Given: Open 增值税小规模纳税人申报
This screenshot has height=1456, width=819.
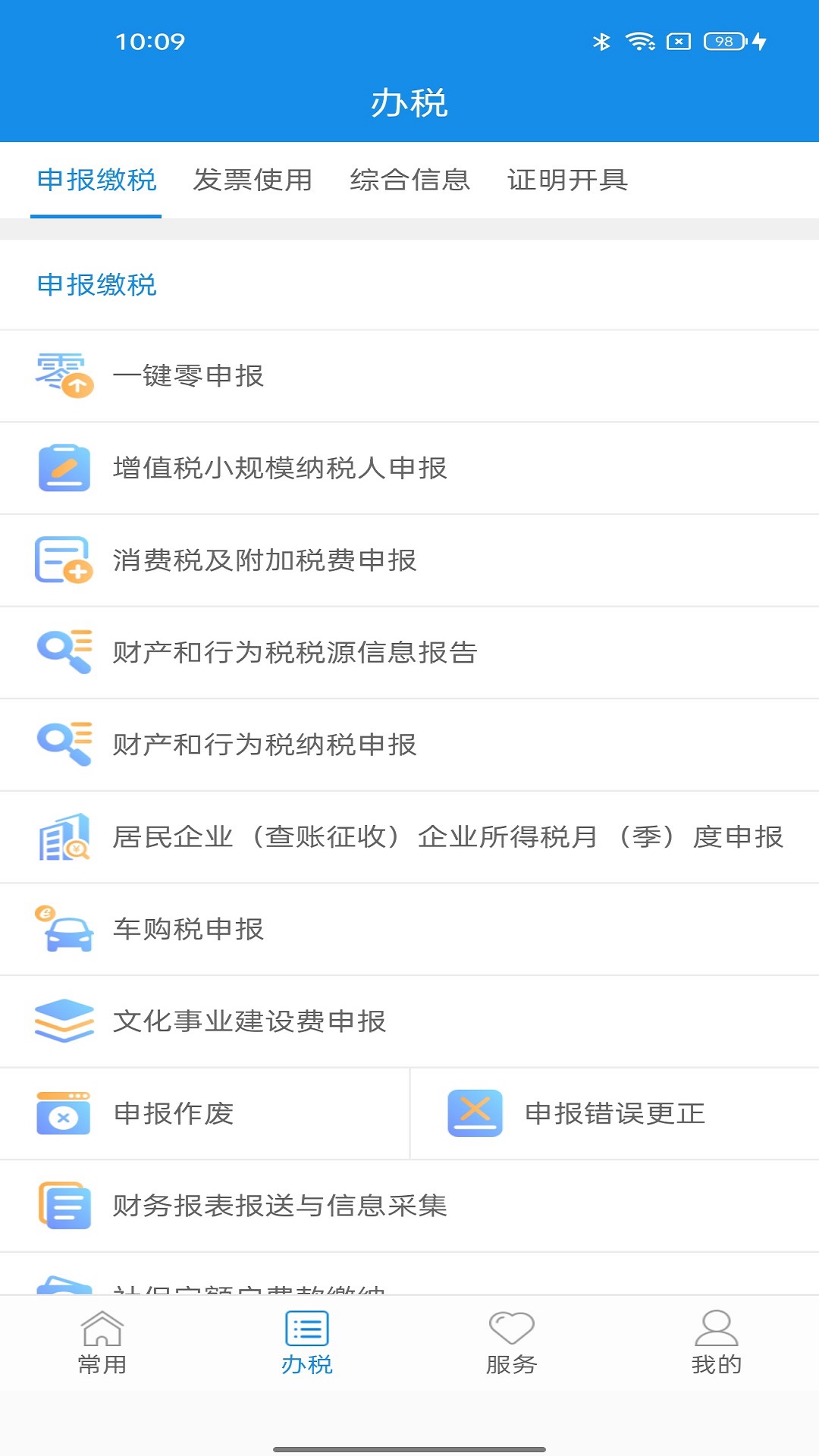Looking at the screenshot, I should 280,469.
